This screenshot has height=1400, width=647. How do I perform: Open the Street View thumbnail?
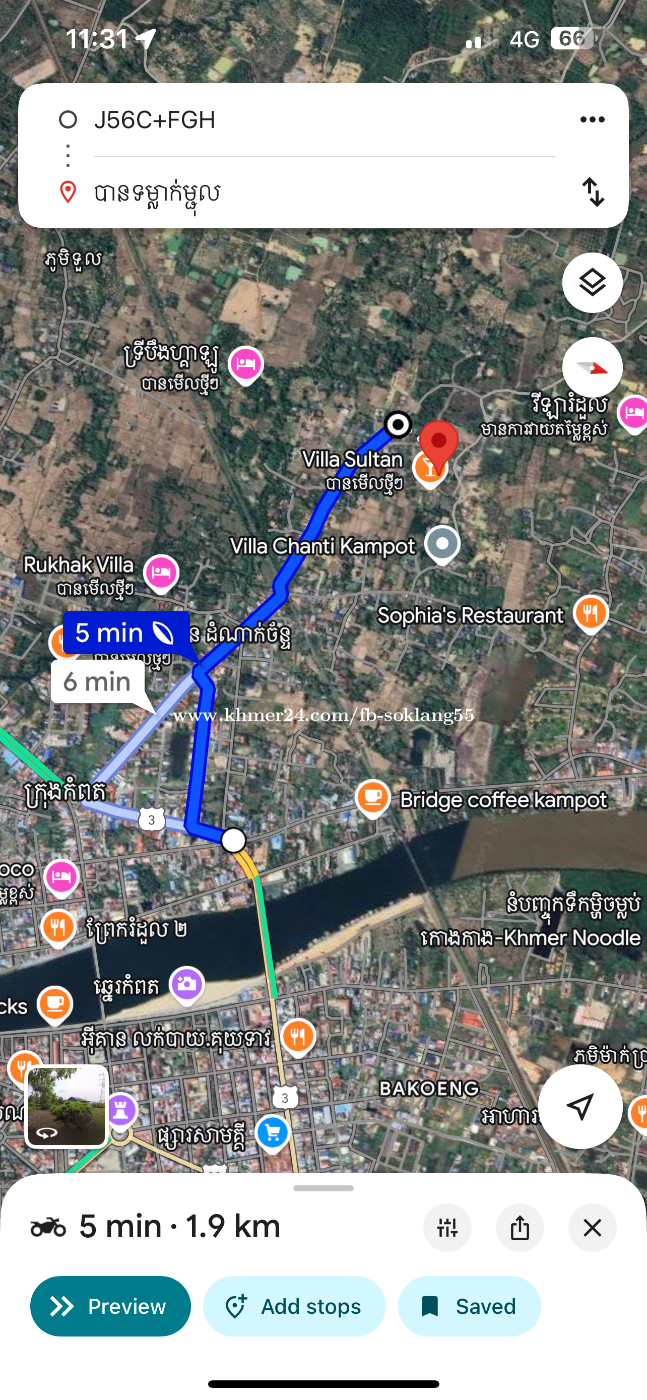66,1105
